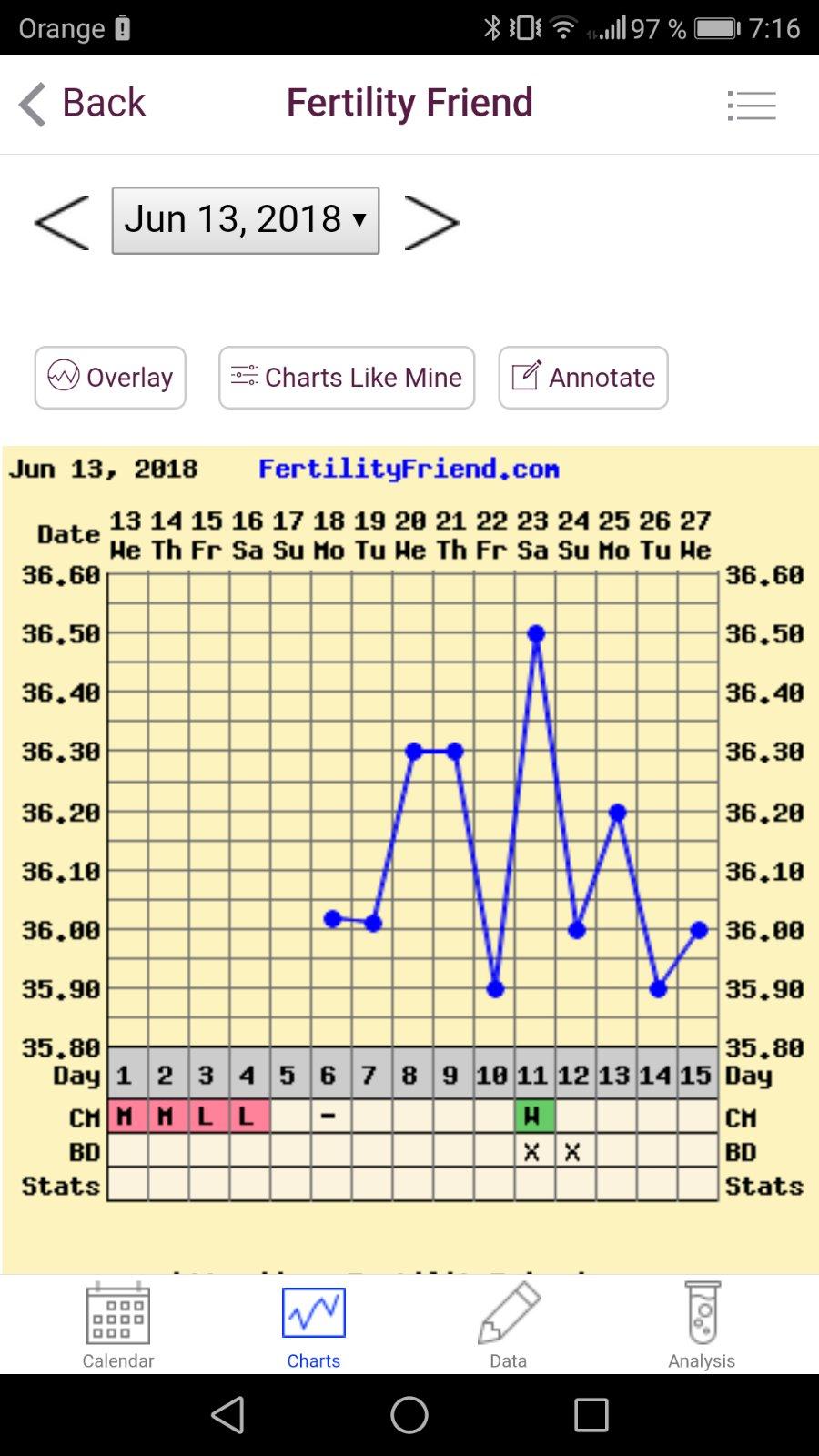Image resolution: width=819 pixels, height=1456 pixels.
Task: Open the list menu icon
Action: (752, 106)
